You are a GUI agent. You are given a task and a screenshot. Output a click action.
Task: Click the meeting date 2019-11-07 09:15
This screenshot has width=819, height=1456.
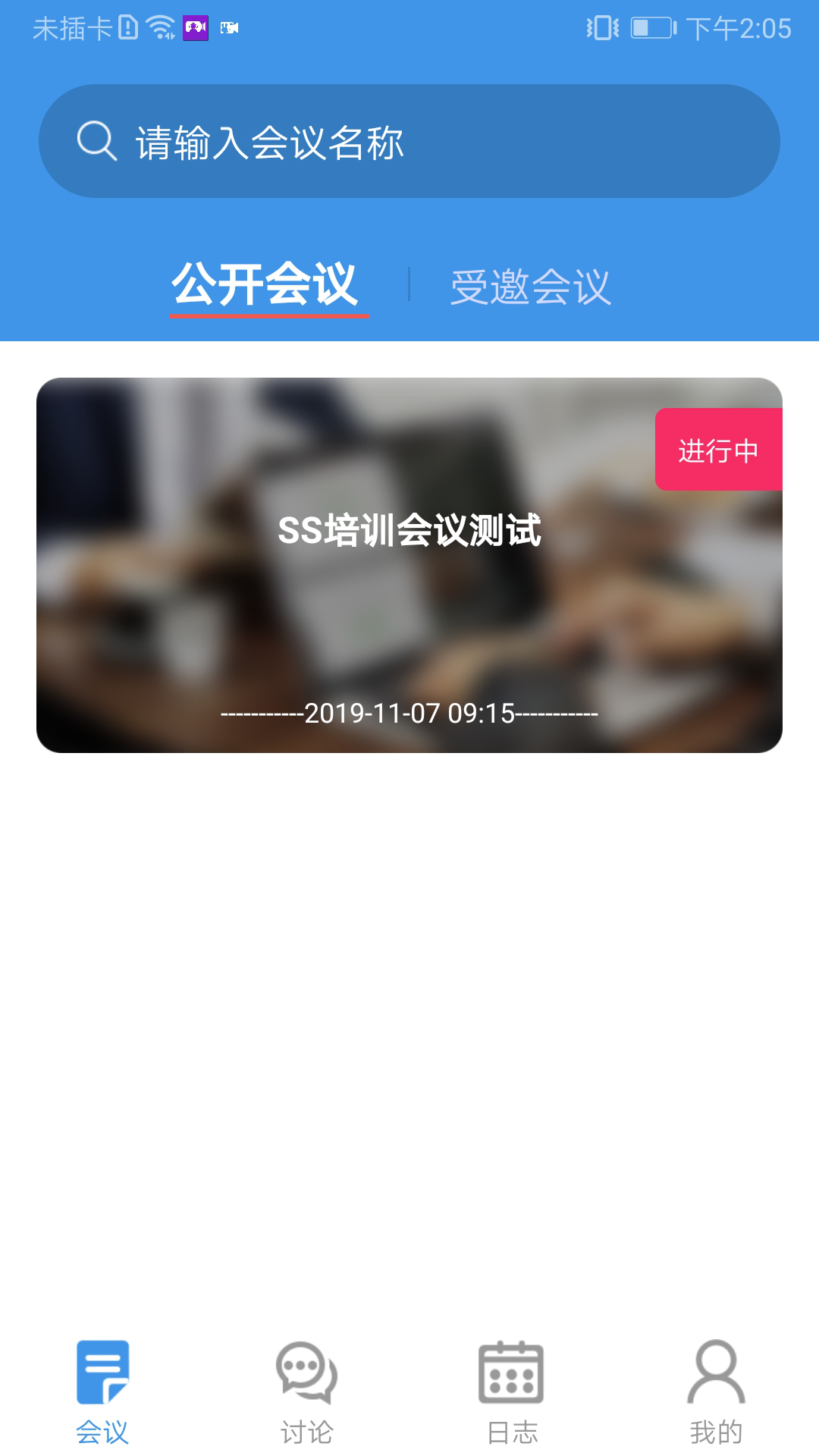(x=409, y=713)
